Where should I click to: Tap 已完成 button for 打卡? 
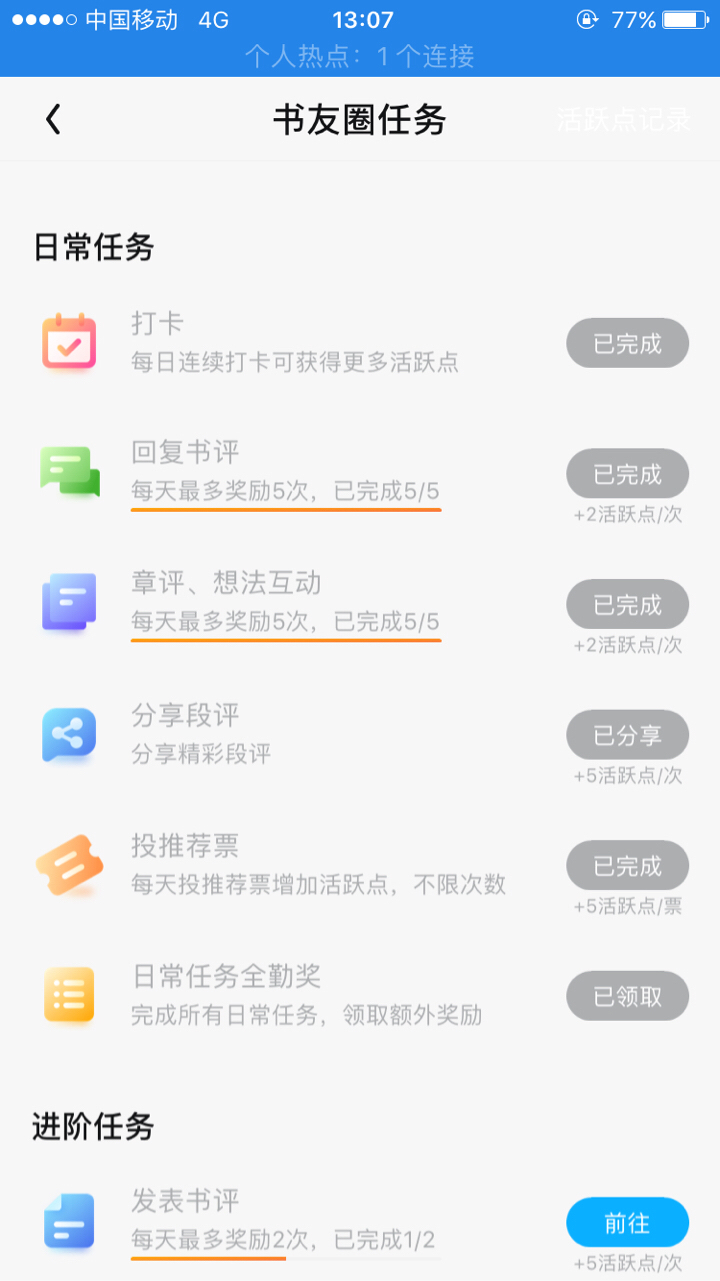(628, 344)
